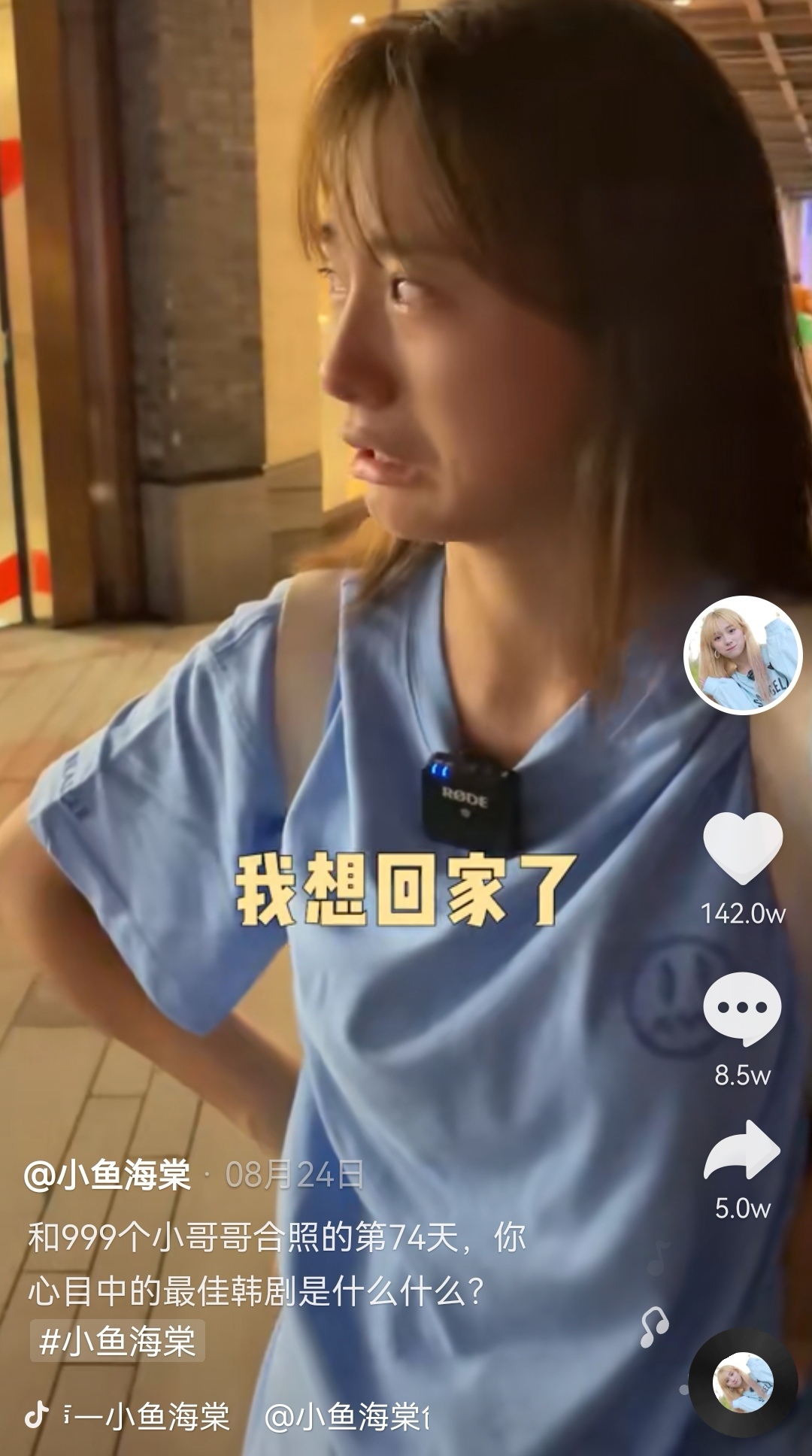
Task: Share this video
Action: [x=742, y=1151]
